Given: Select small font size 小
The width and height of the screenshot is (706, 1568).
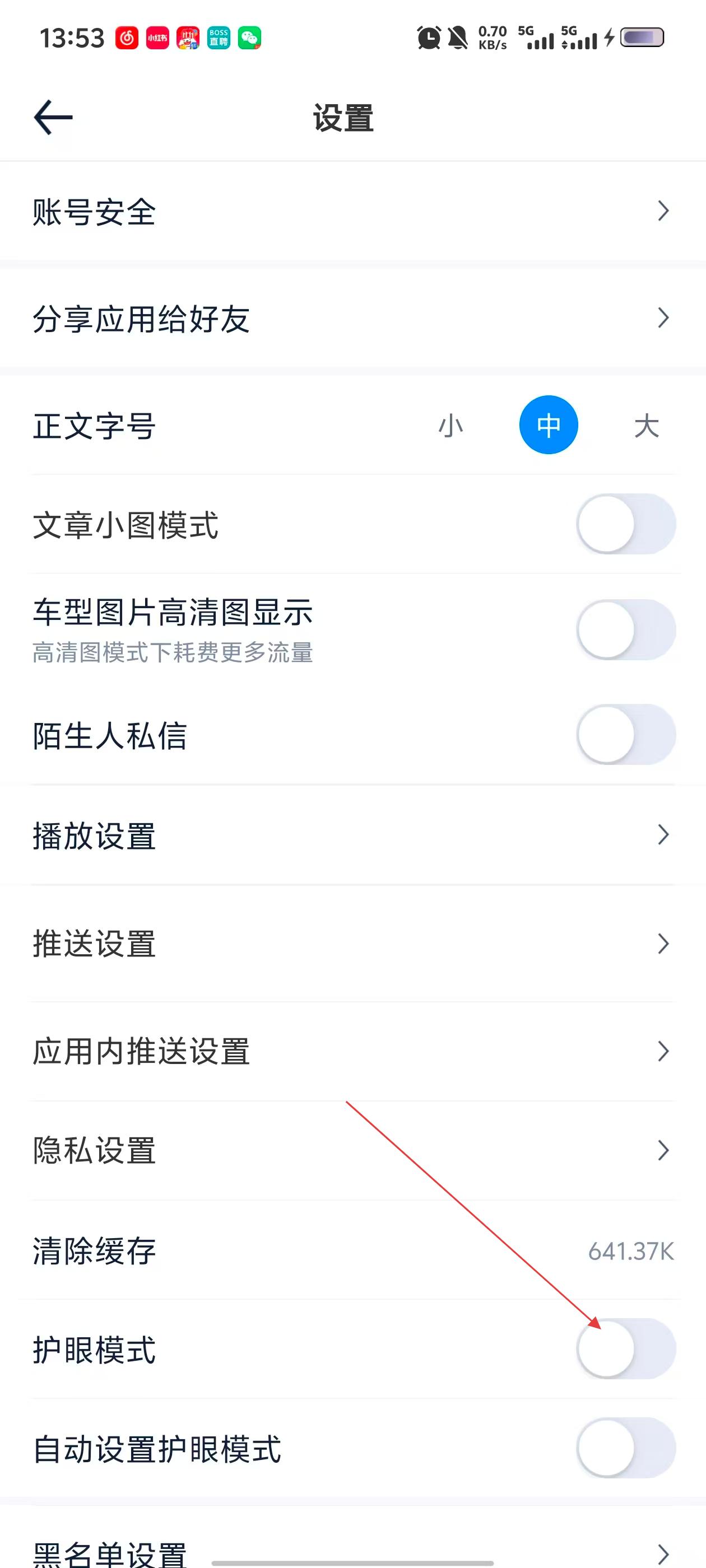Looking at the screenshot, I should [450, 426].
